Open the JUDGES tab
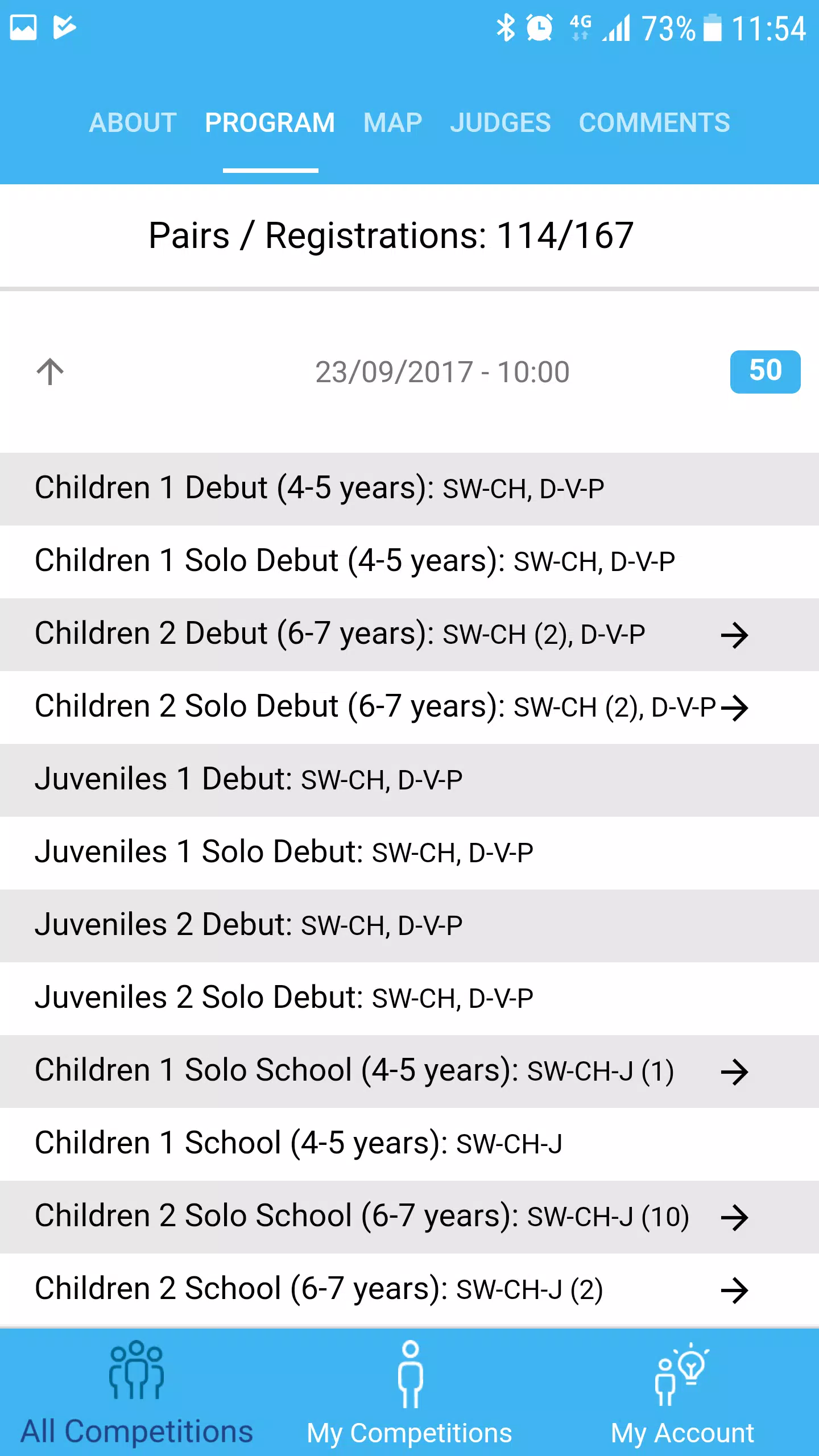Viewport: 819px width, 1456px height. (x=500, y=122)
